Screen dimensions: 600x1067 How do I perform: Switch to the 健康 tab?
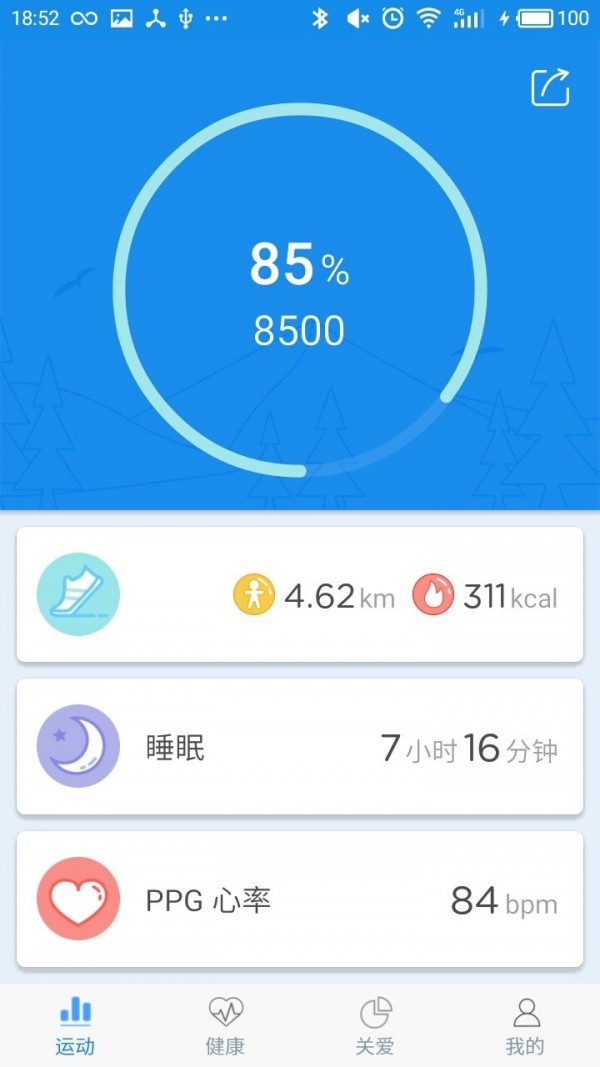(x=225, y=1026)
